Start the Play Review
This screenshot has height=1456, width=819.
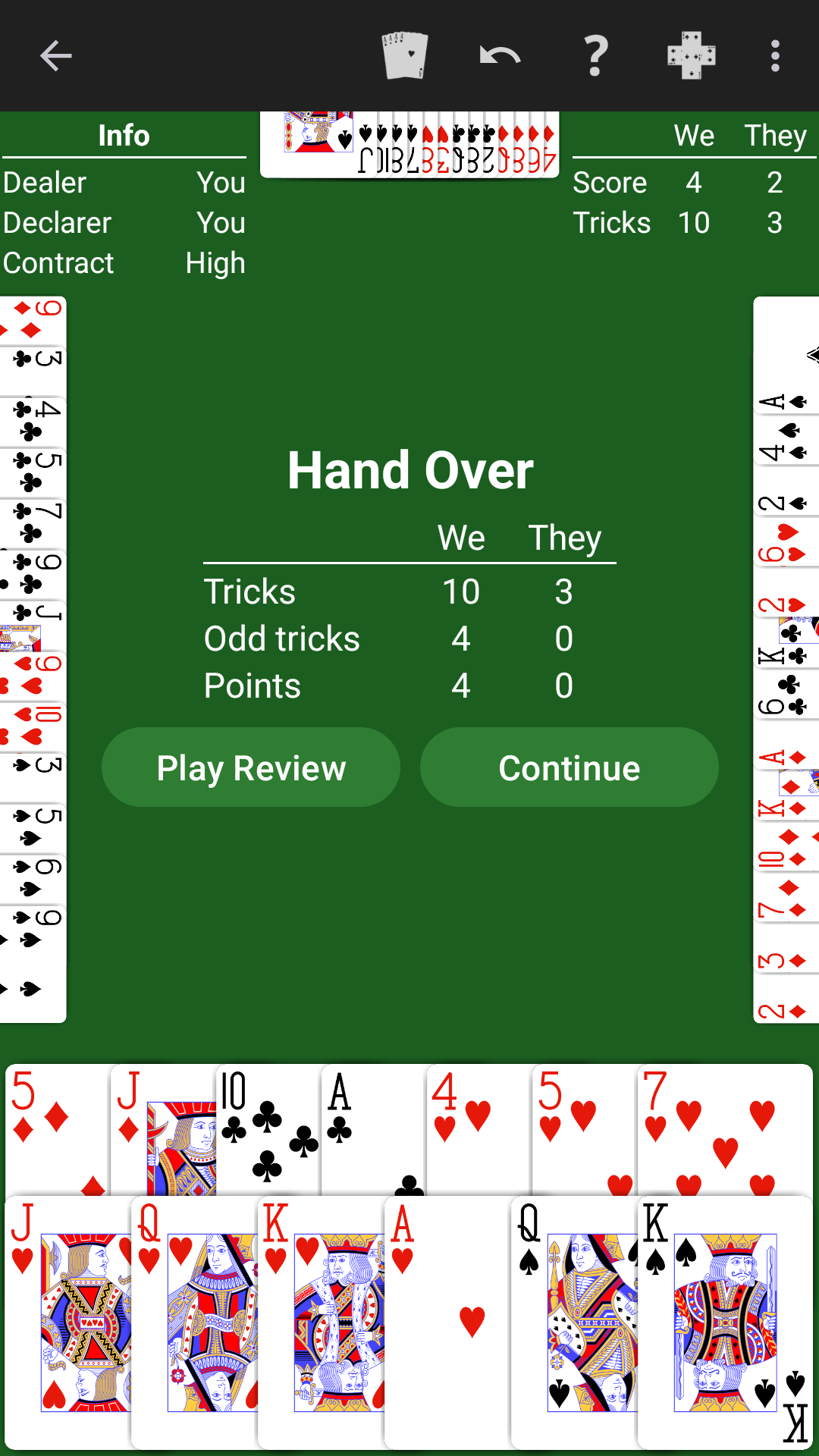point(251,767)
